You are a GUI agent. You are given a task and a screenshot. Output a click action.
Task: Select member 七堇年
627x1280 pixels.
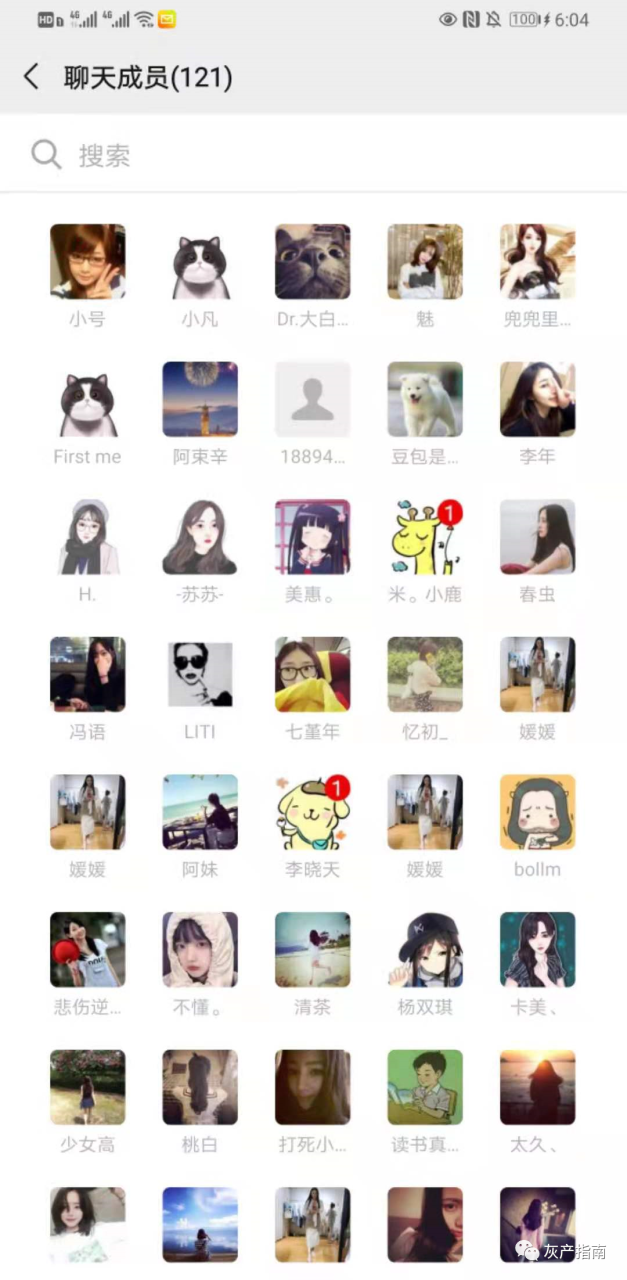click(x=313, y=675)
